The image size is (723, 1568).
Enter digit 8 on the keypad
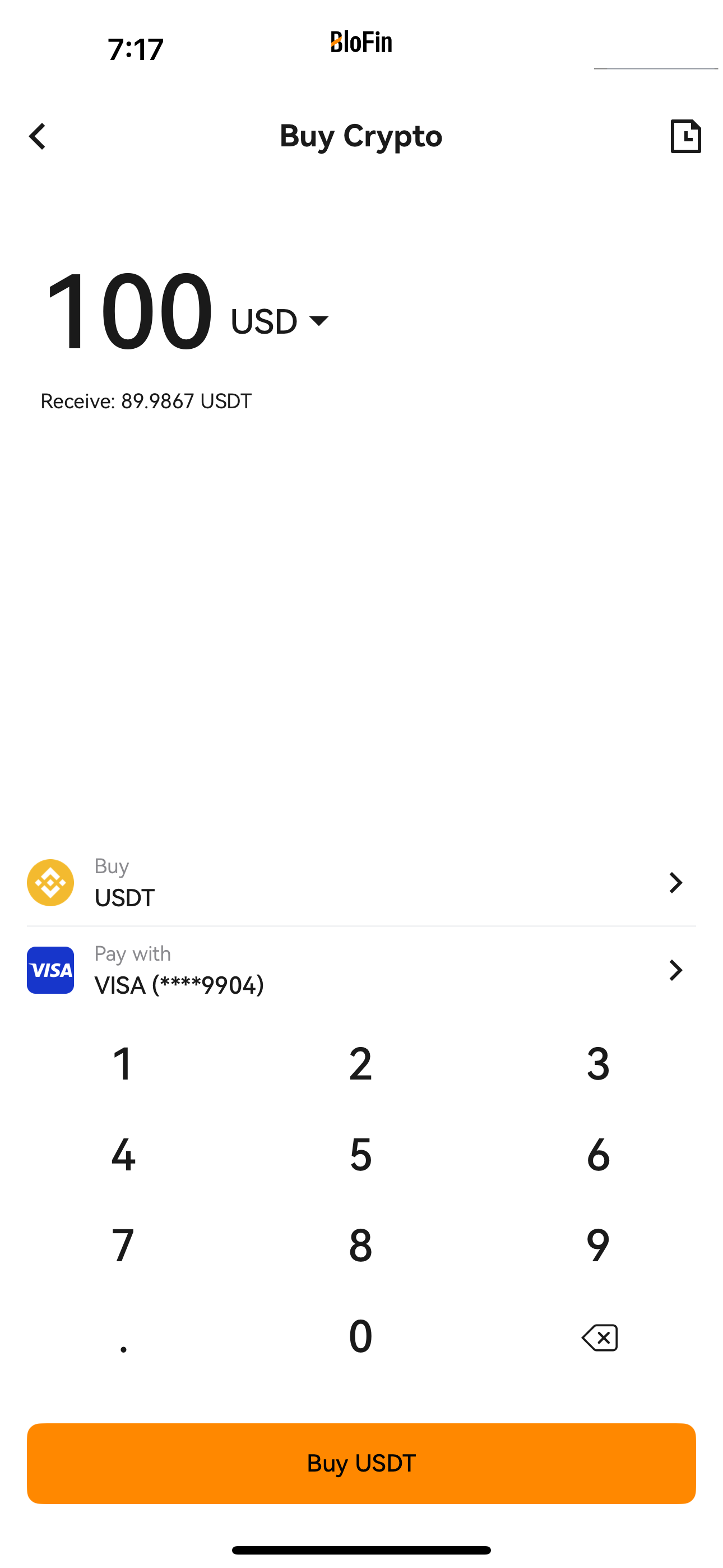[360, 1245]
